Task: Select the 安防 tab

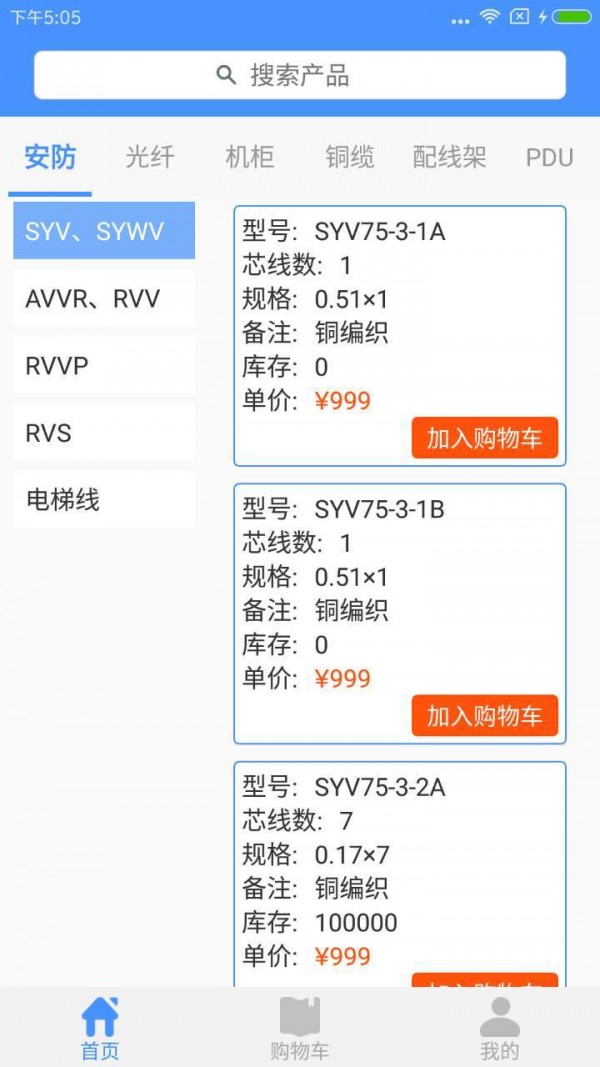Action: point(50,157)
